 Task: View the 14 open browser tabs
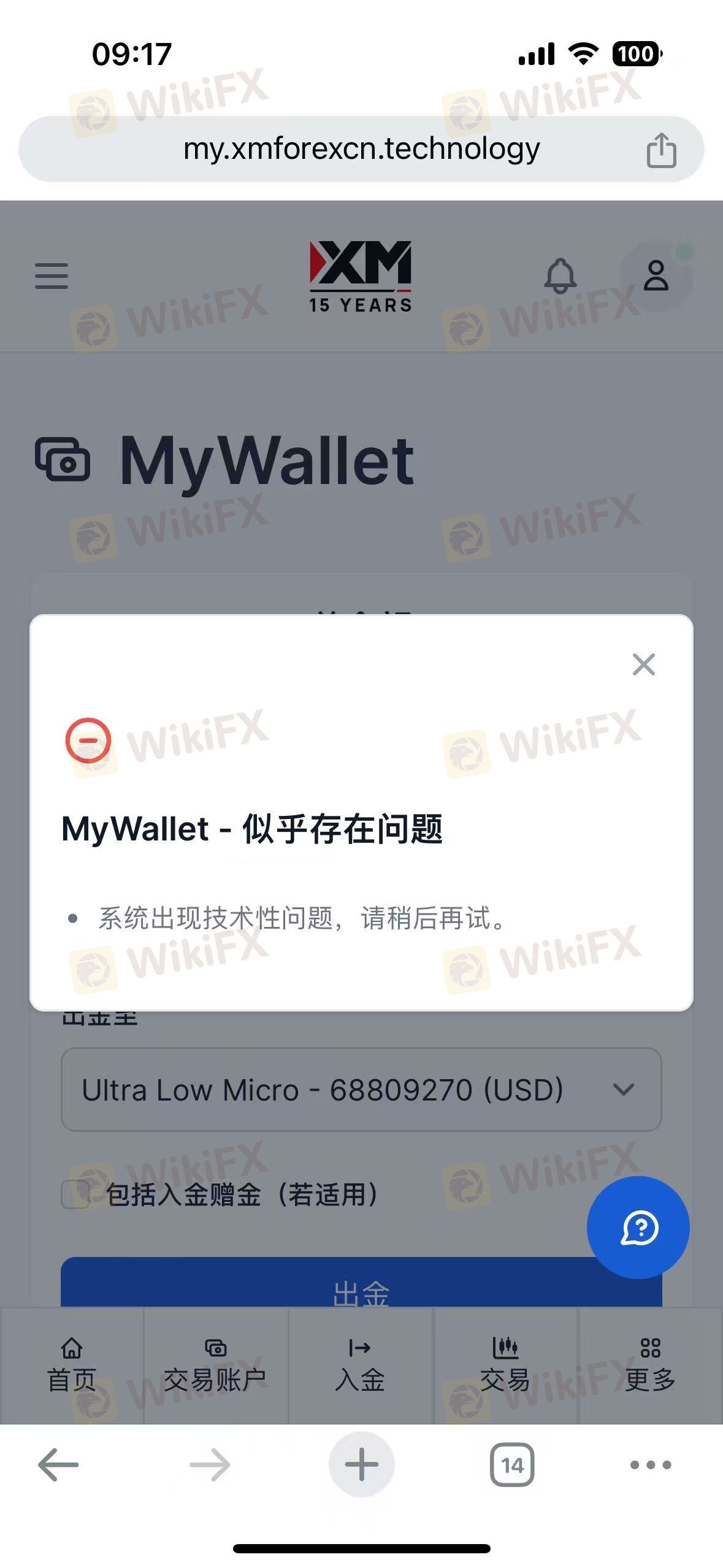point(512,1465)
